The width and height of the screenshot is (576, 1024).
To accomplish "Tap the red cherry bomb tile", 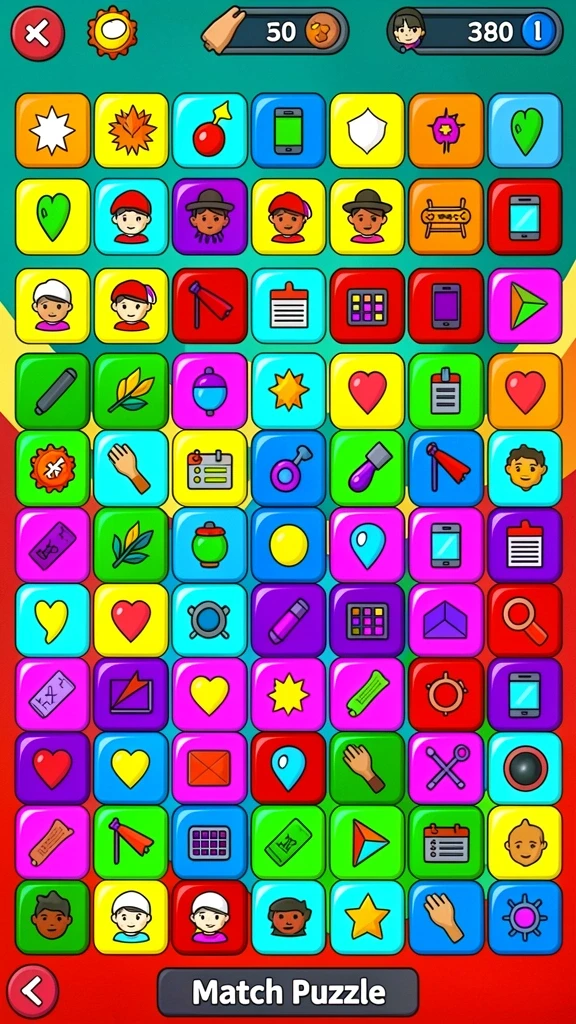I will point(210,130).
